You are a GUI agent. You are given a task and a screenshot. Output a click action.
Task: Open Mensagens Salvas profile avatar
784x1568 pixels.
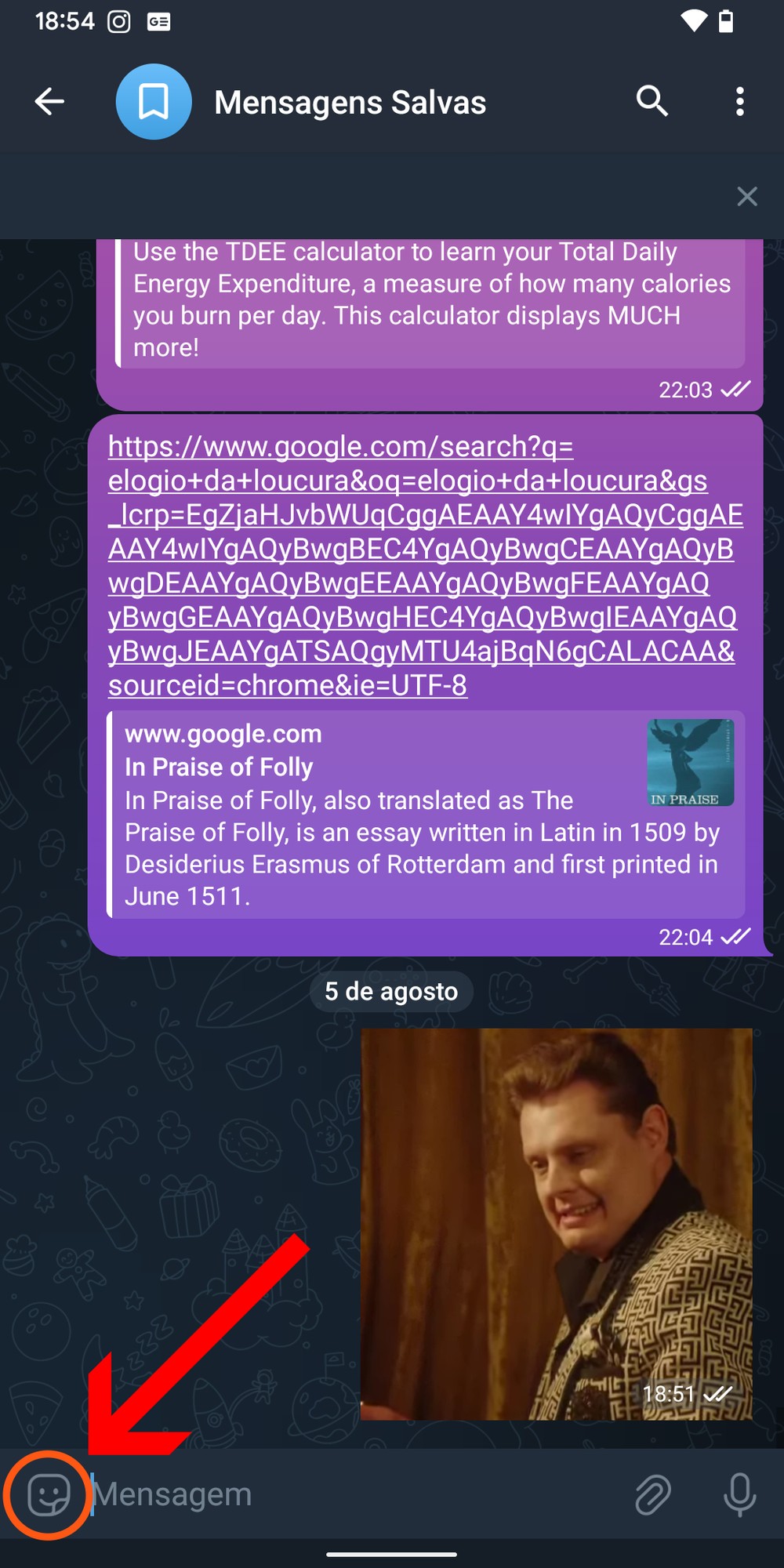(x=154, y=102)
